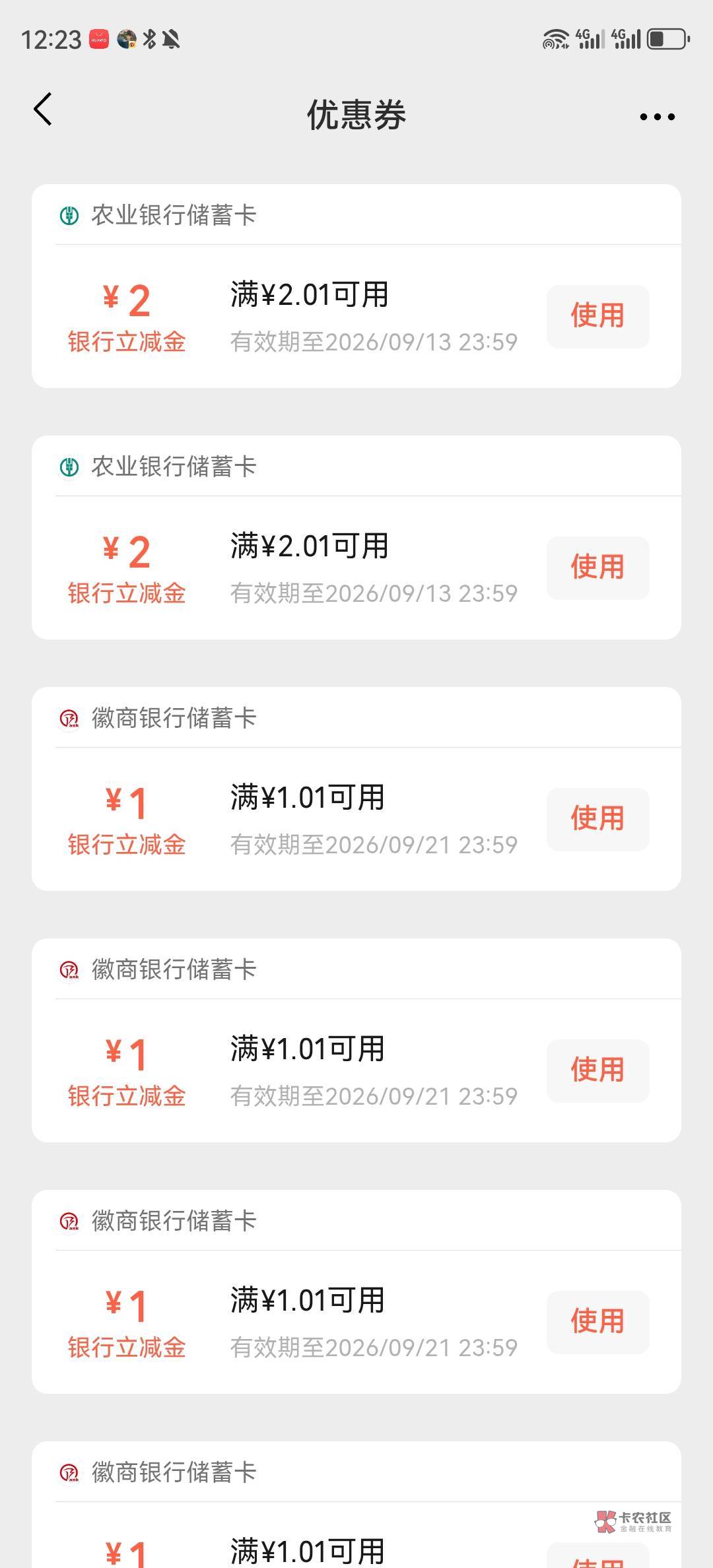The width and height of the screenshot is (713, 1568).
Task: Tap 使用 on the second 农业银行 ¥2 coupon
Action: point(597,568)
